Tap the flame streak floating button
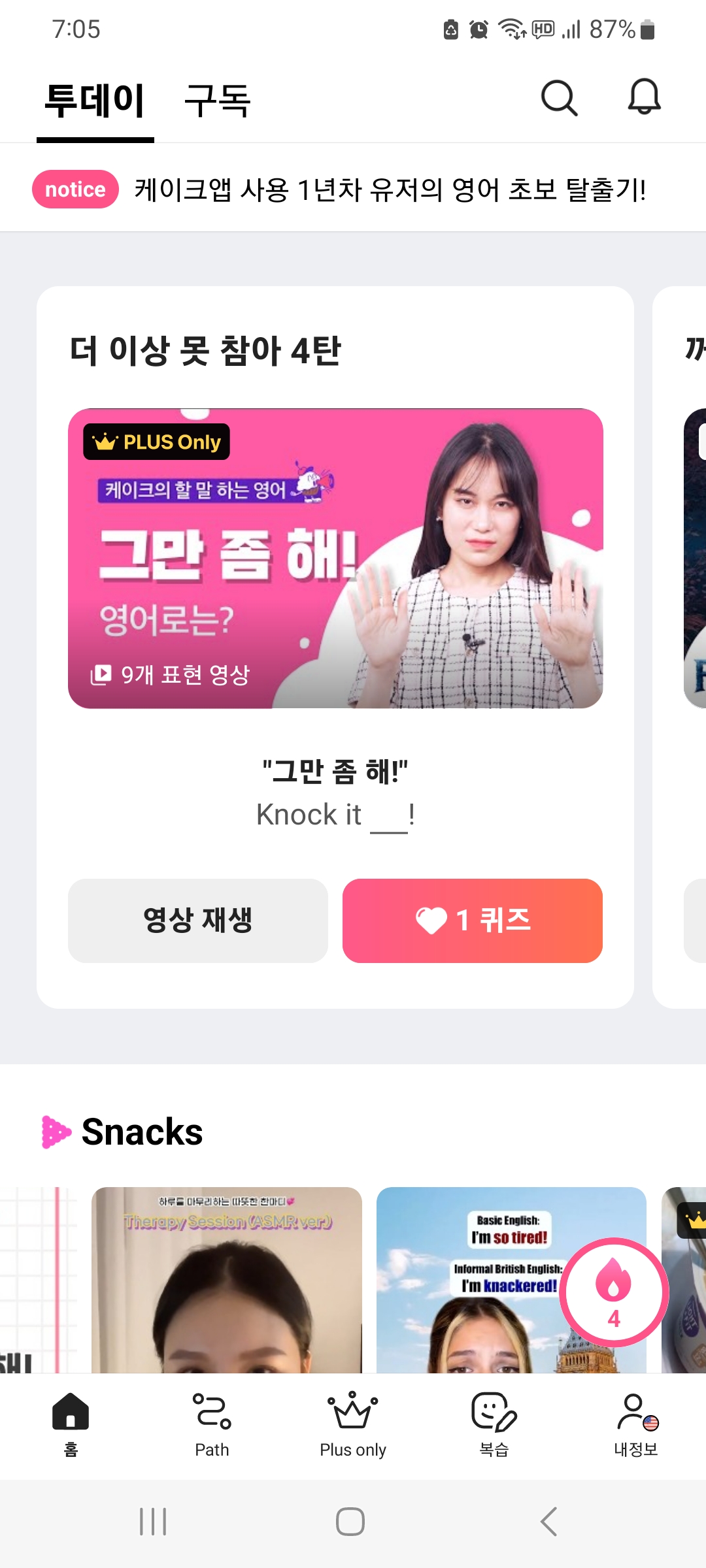 click(614, 1292)
